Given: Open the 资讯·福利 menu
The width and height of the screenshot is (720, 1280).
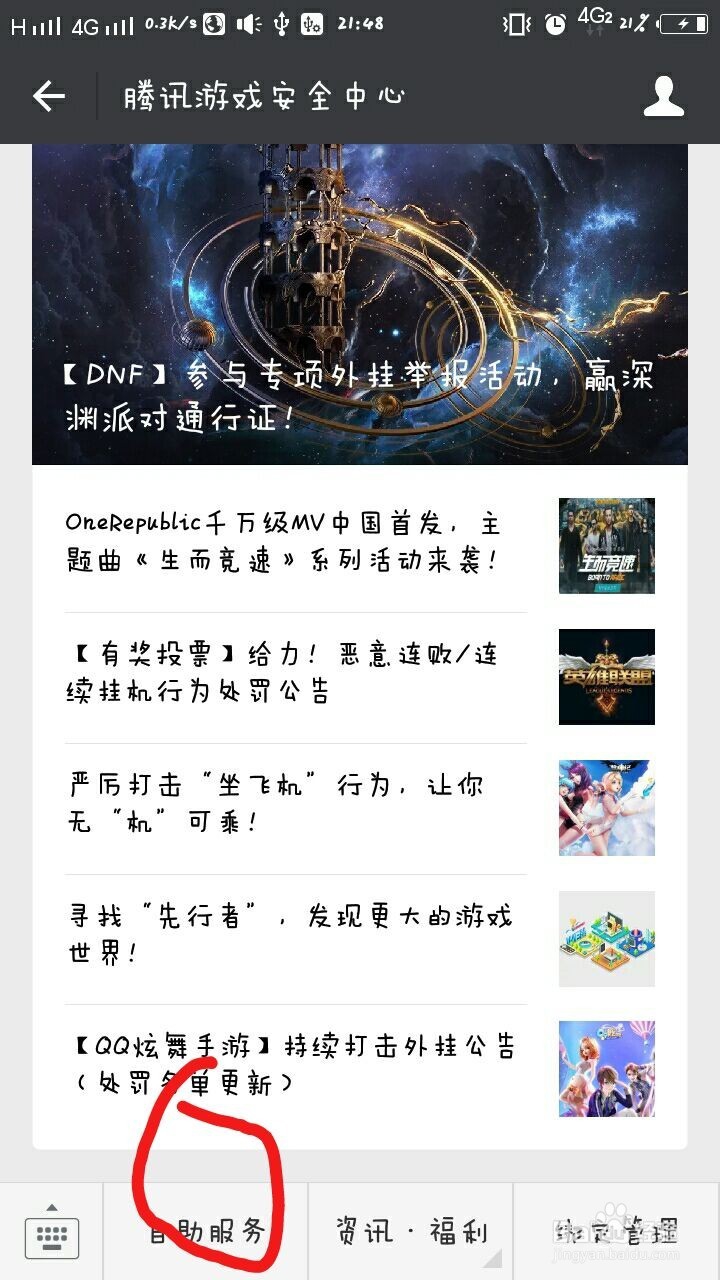Looking at the screenshot, I should coord(410,1232).
